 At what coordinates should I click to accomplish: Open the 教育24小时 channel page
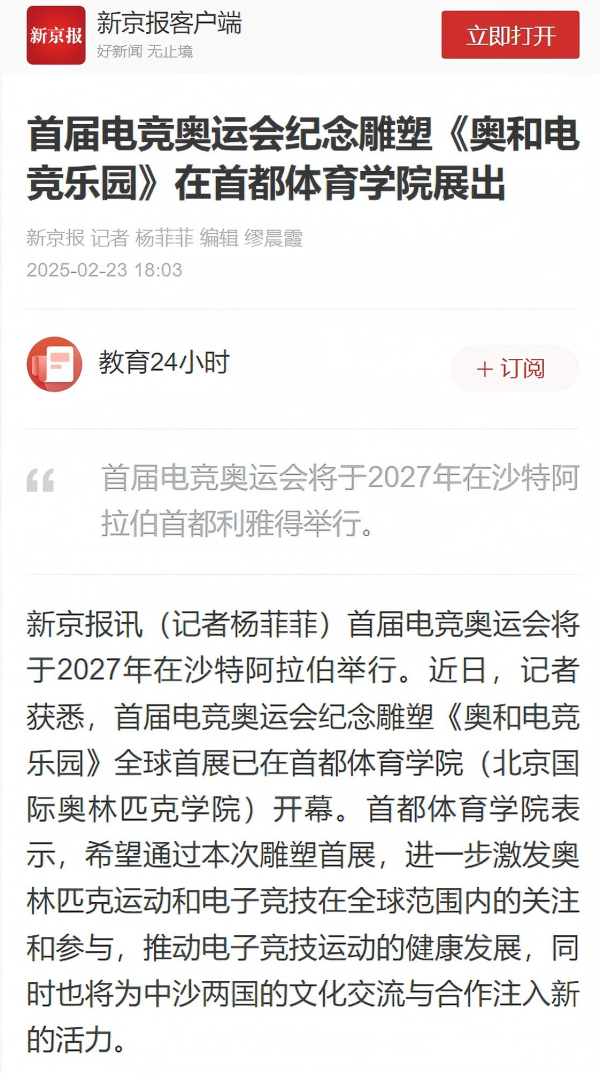pos(164,363)
